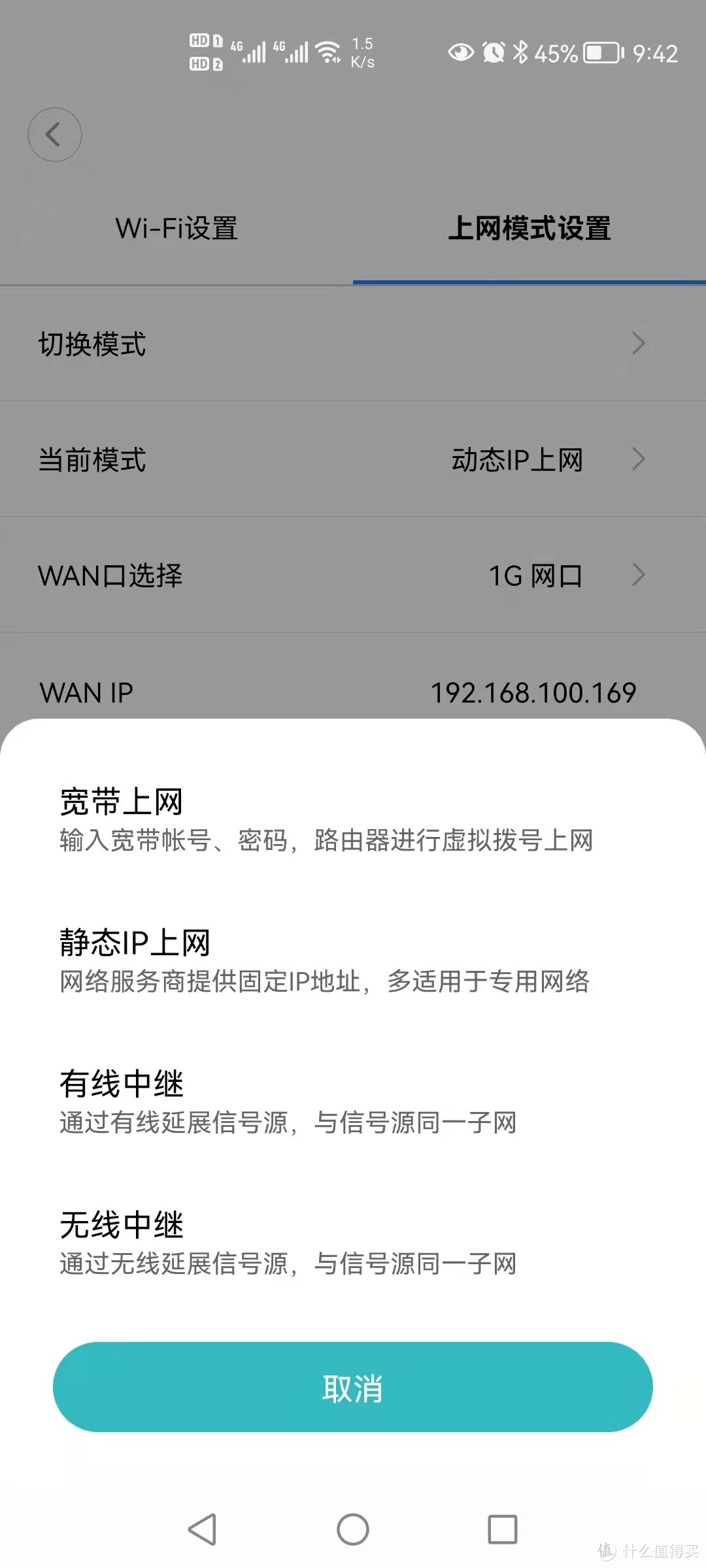706x1568 pixels.
Task: Expand the 切换模式 row chevron
Action: coord(639,343)
